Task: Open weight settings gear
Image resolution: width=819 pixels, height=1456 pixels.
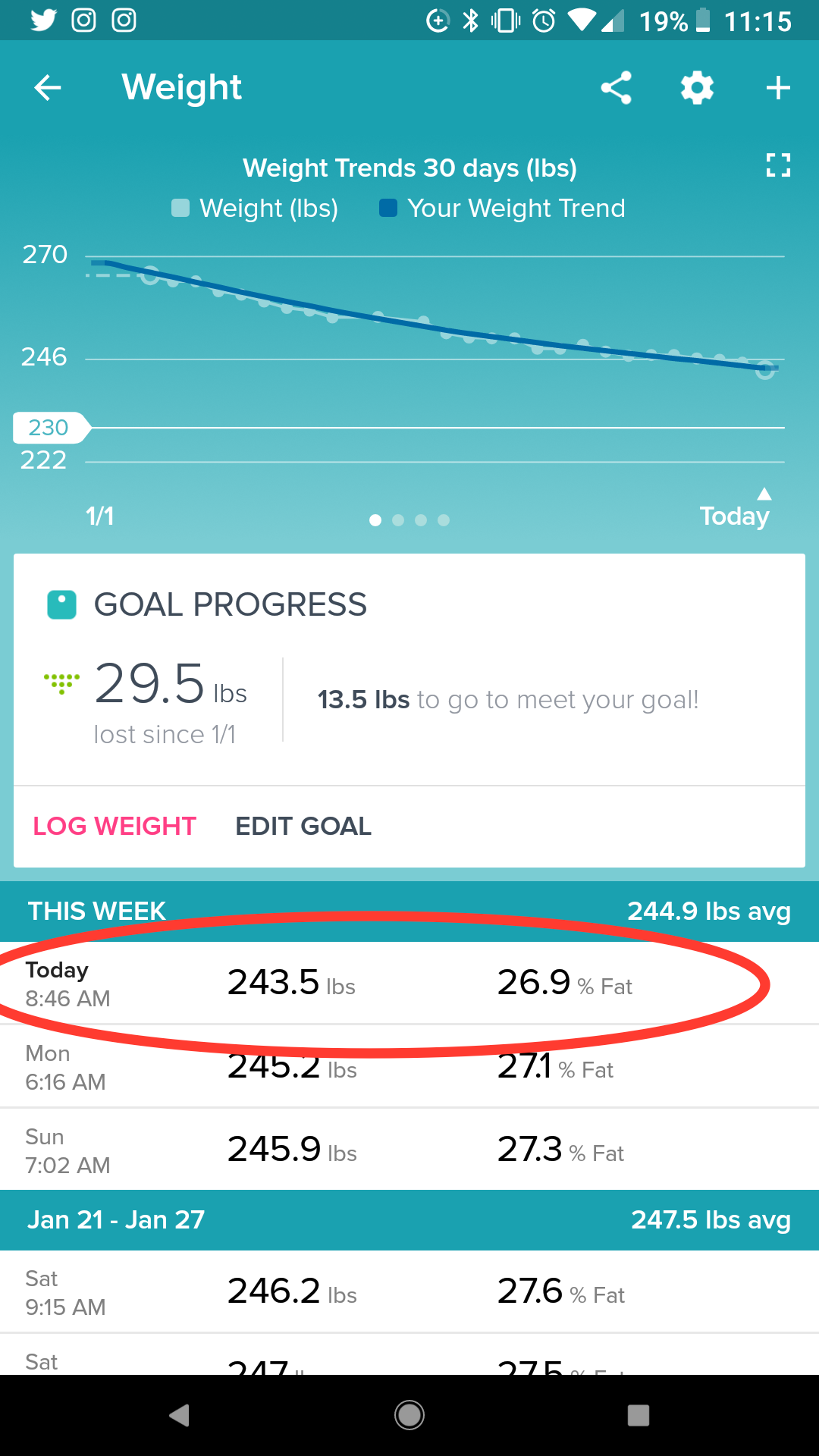Action: click(697, 88)
